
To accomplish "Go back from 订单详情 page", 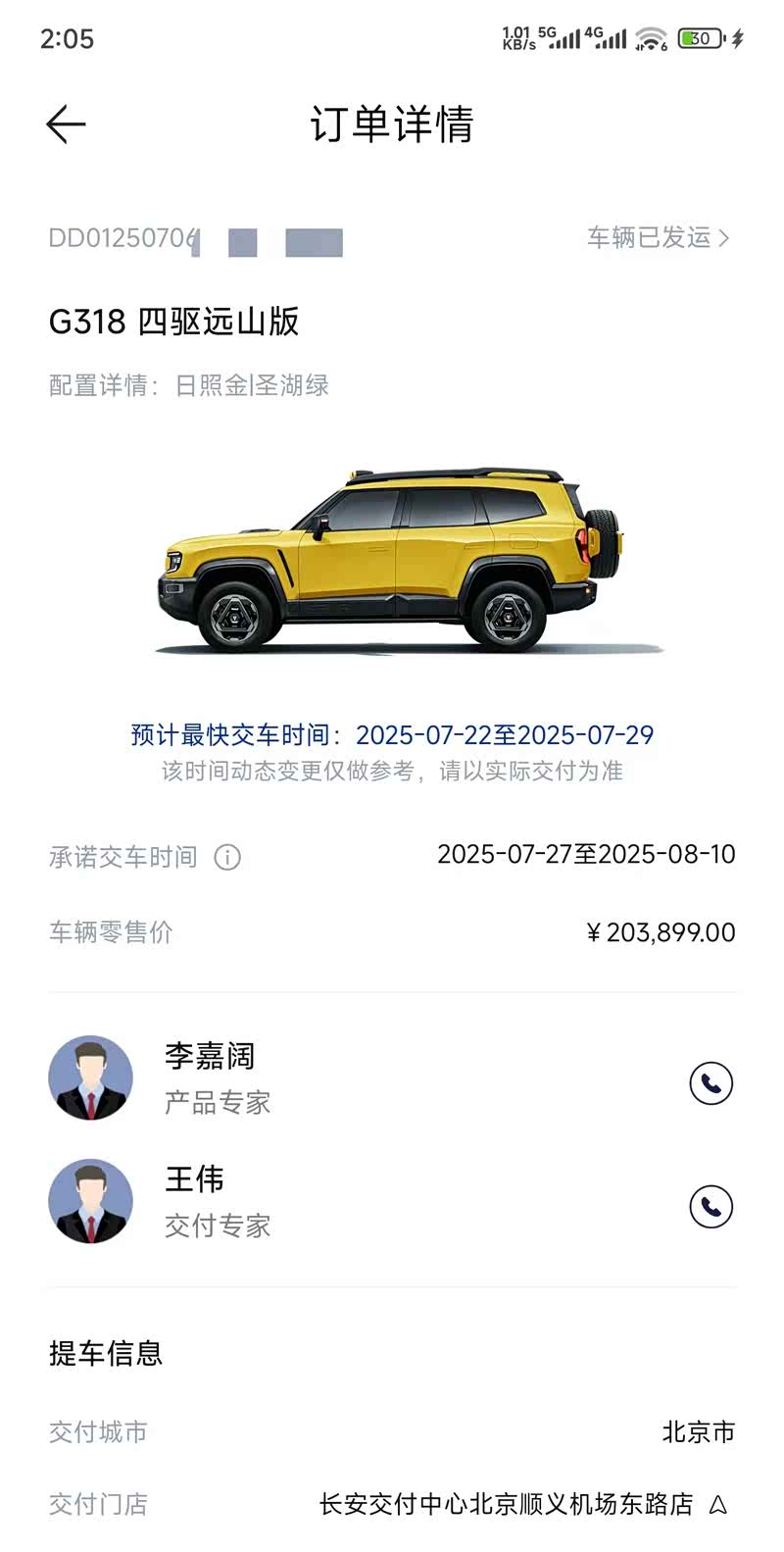I will pyautogui.click(x=67, y=125).
